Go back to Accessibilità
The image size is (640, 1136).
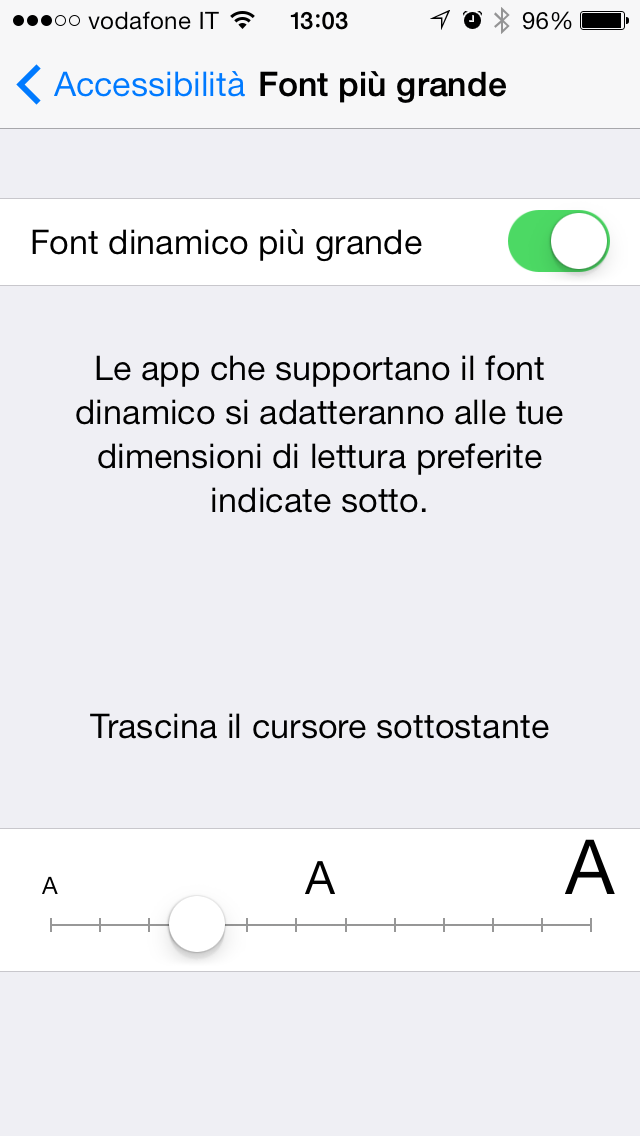tap(130, 85)
